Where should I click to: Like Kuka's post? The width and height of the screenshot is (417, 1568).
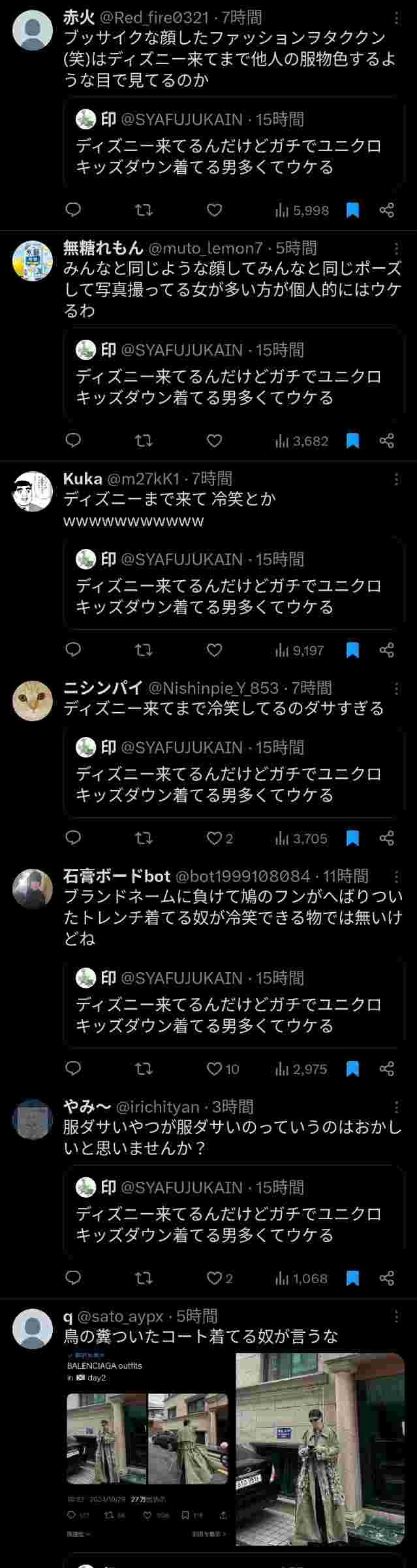coord(214,650)
